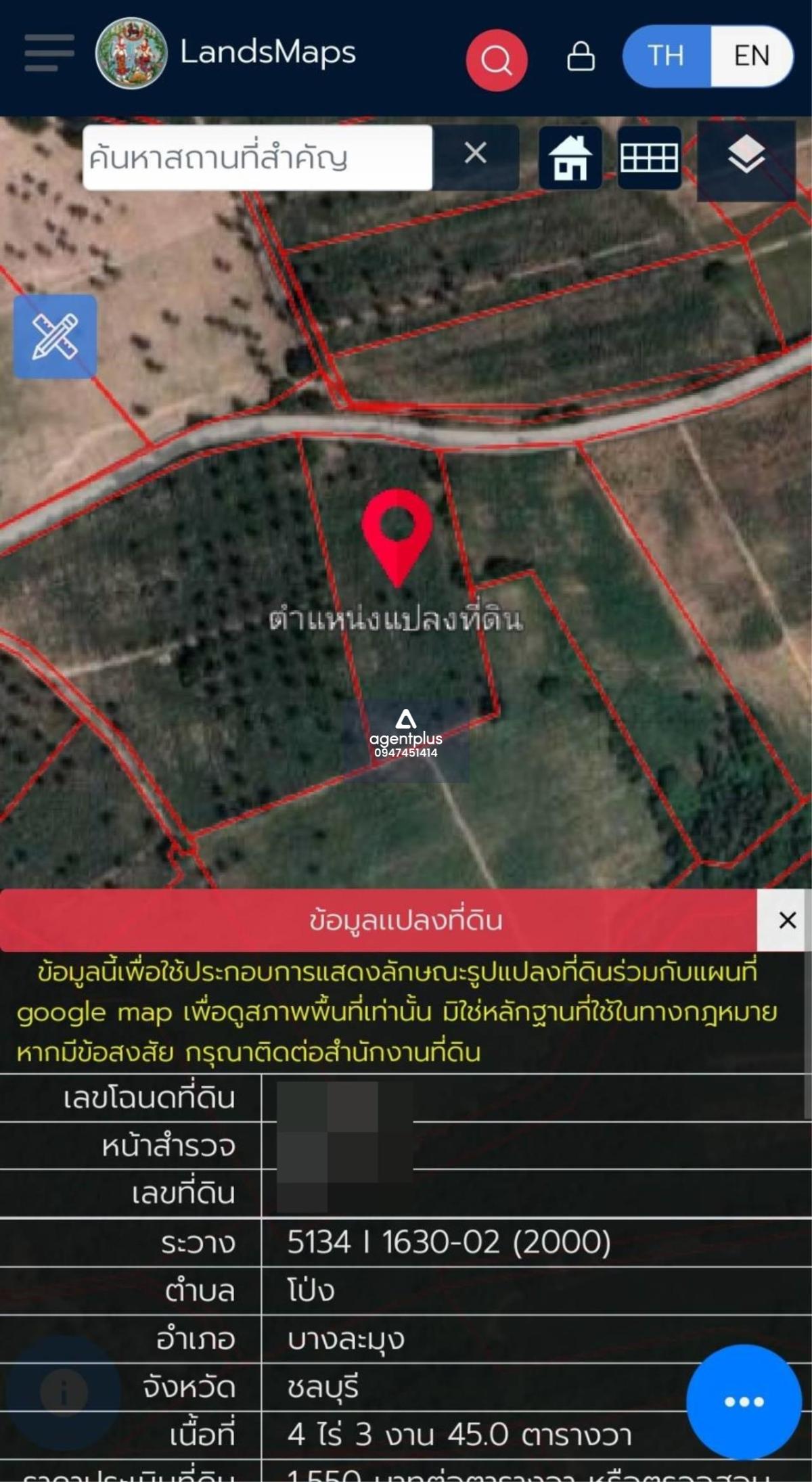Screen dimensions: 812x1482
Task: Tap the red search button
Action: tap(497, 60)
